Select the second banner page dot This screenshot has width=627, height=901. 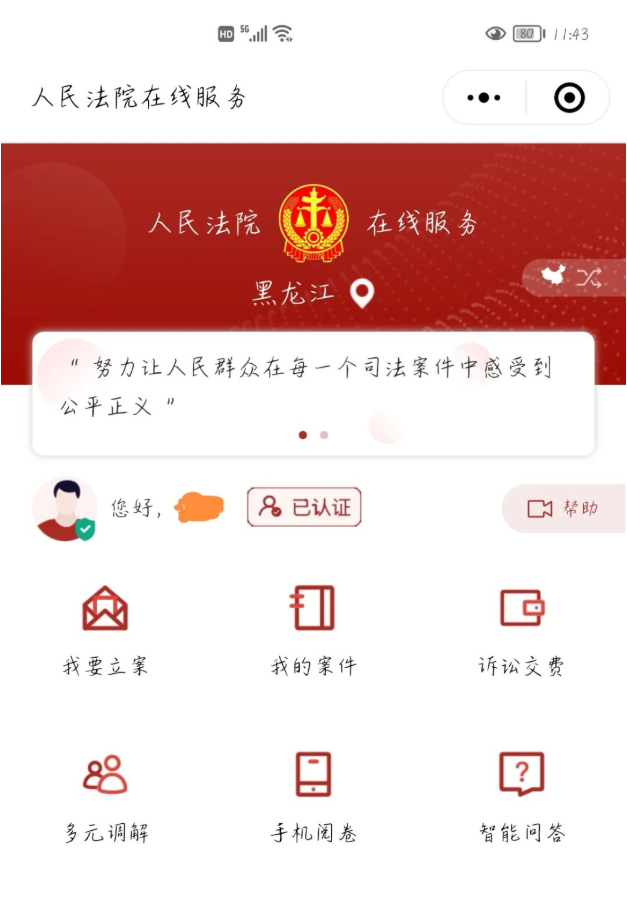[x=324, y=435]
